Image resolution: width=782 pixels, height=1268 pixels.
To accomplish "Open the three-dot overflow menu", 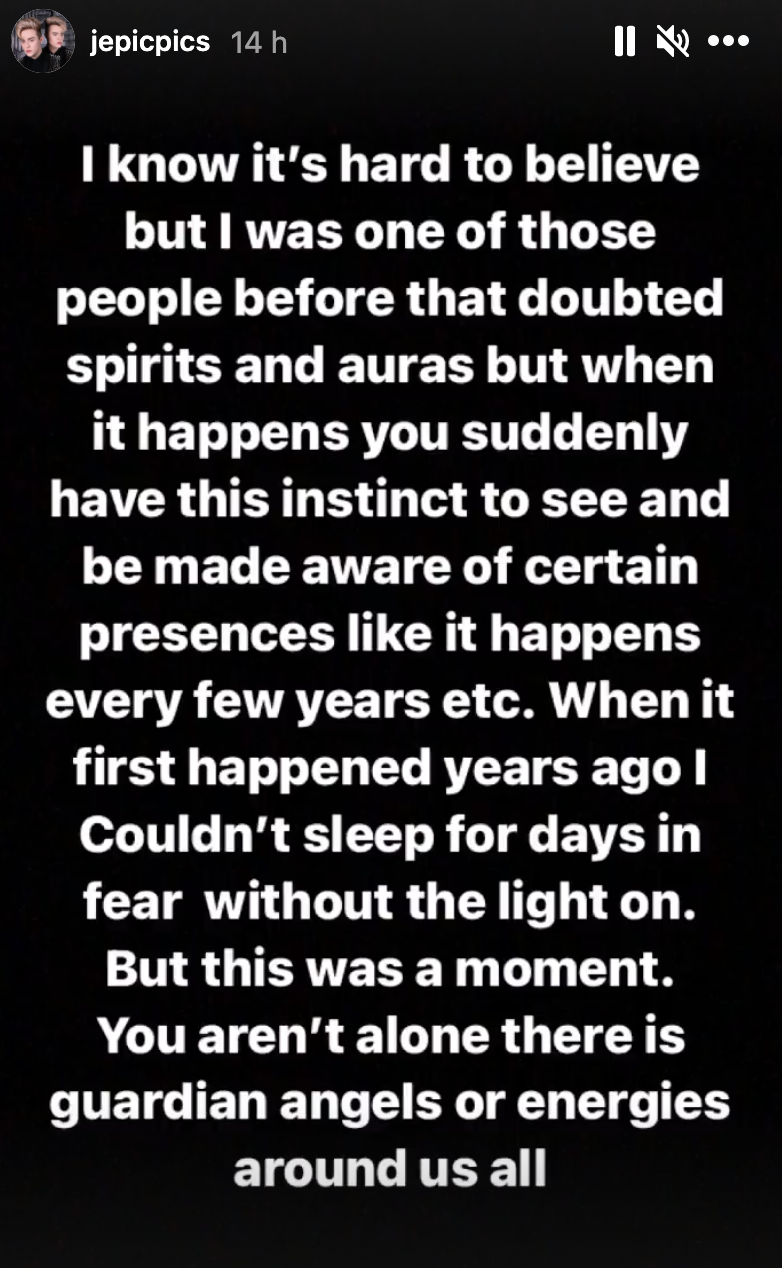I will (728, 42).
